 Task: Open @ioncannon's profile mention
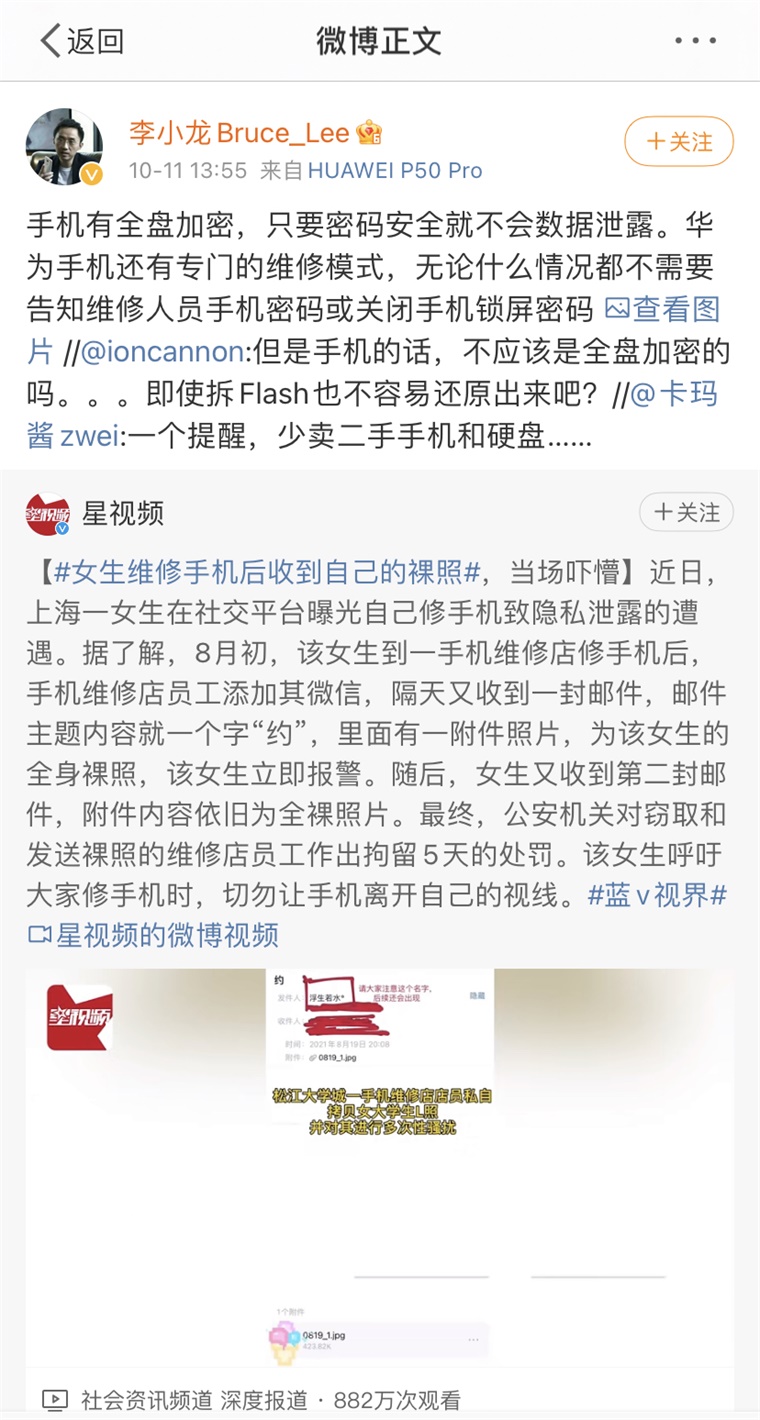coord(161,351)
